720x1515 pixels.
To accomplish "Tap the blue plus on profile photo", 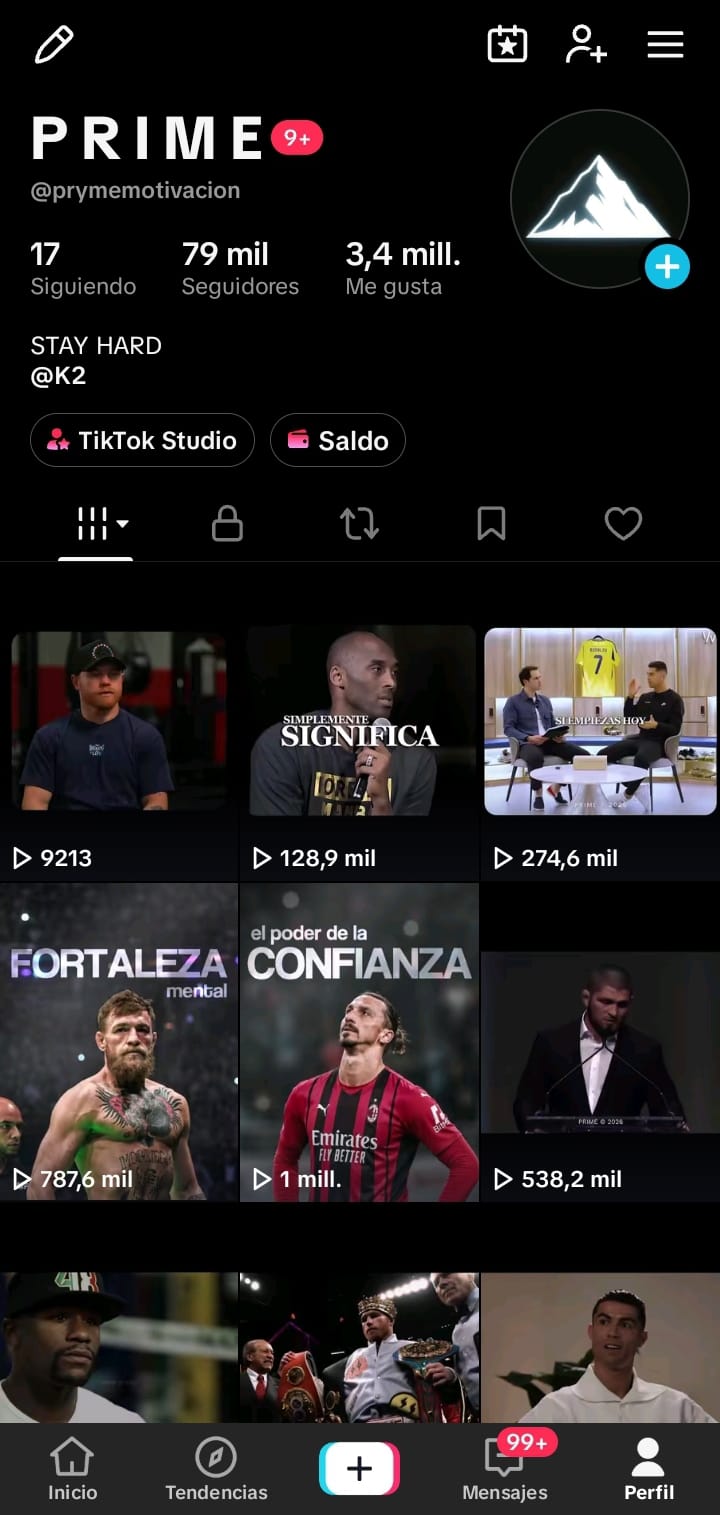I will click(667, 266).
